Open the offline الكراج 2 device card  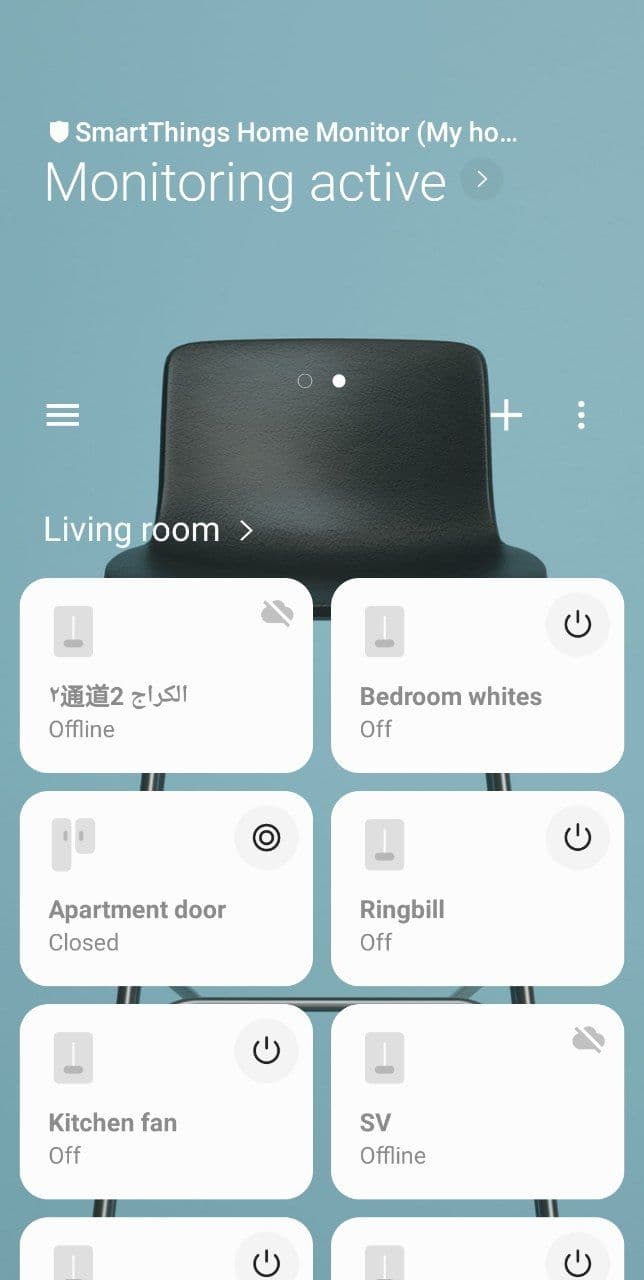point(166,676)
